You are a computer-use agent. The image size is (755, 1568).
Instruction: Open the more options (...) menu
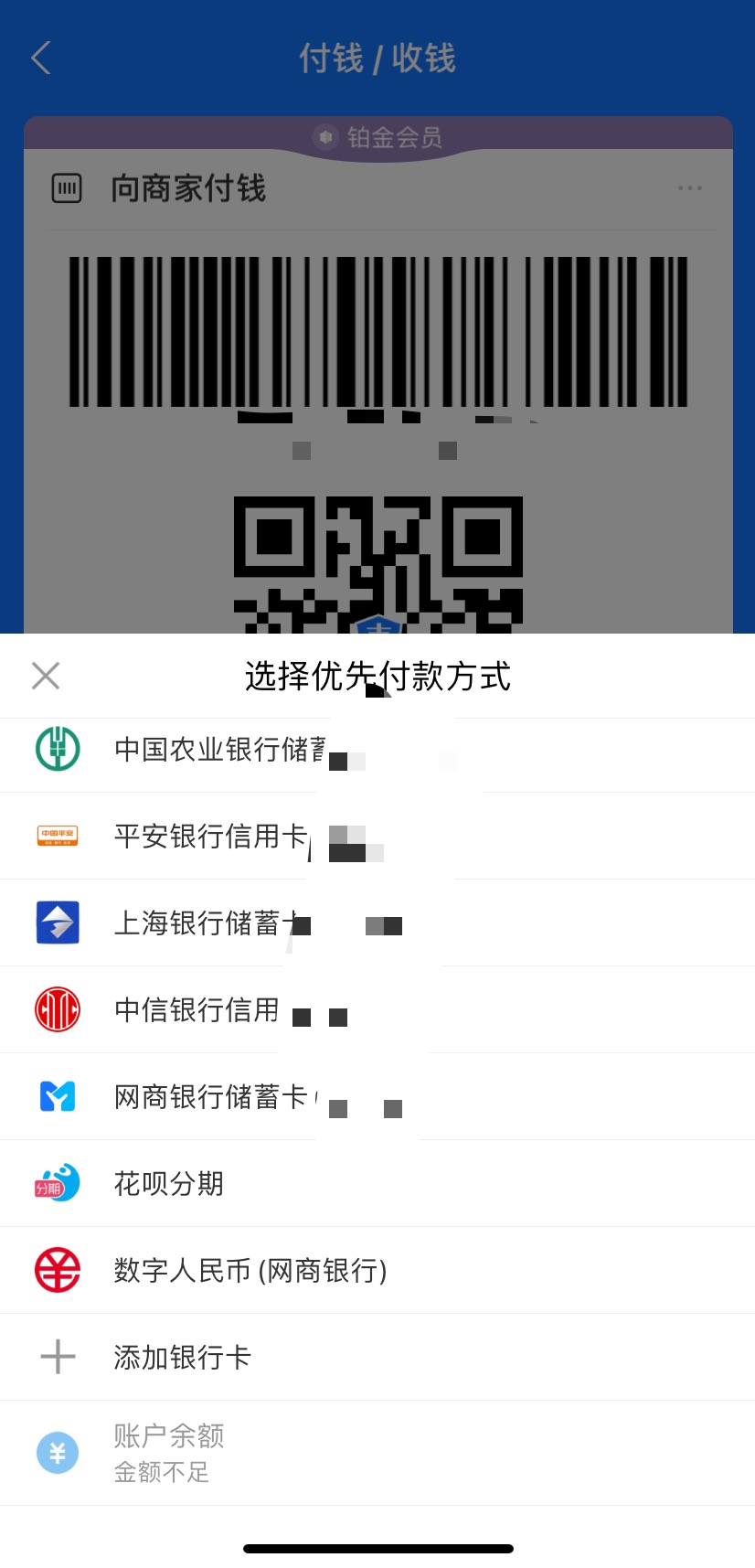point(689,188)
